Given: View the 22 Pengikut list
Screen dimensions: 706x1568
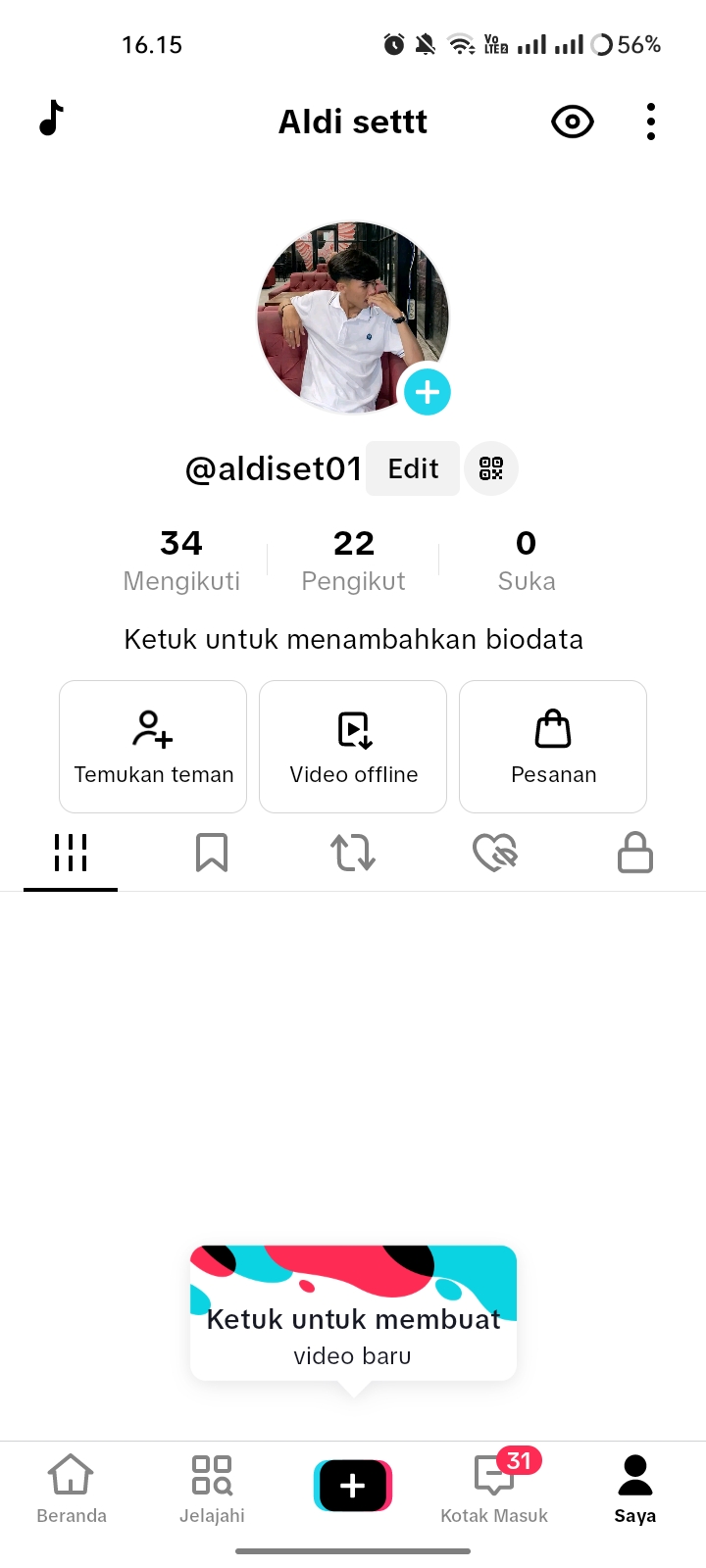Looking at the screenshot, I should 353,561.
